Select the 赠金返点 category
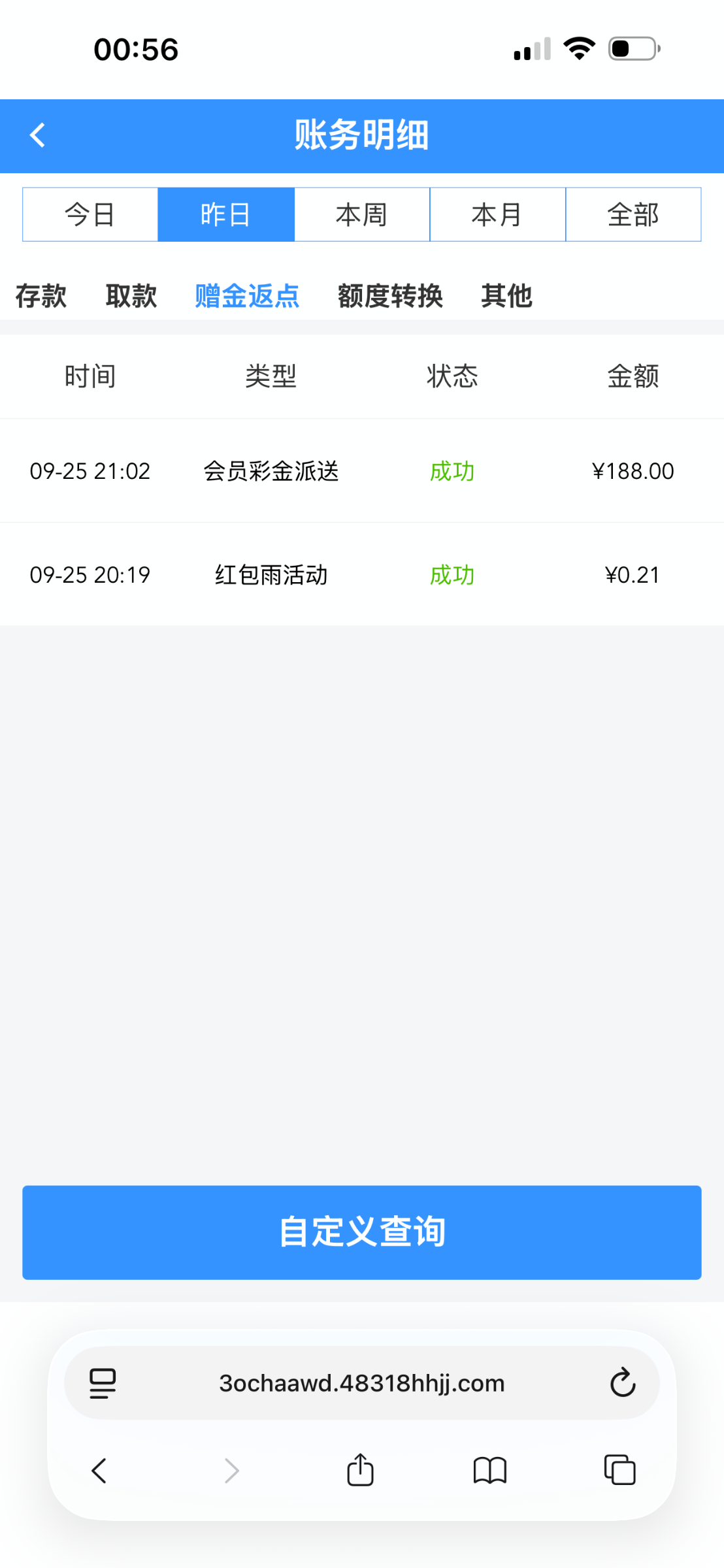This screenshot has height=1568, width=724. (x=247, y=296)
